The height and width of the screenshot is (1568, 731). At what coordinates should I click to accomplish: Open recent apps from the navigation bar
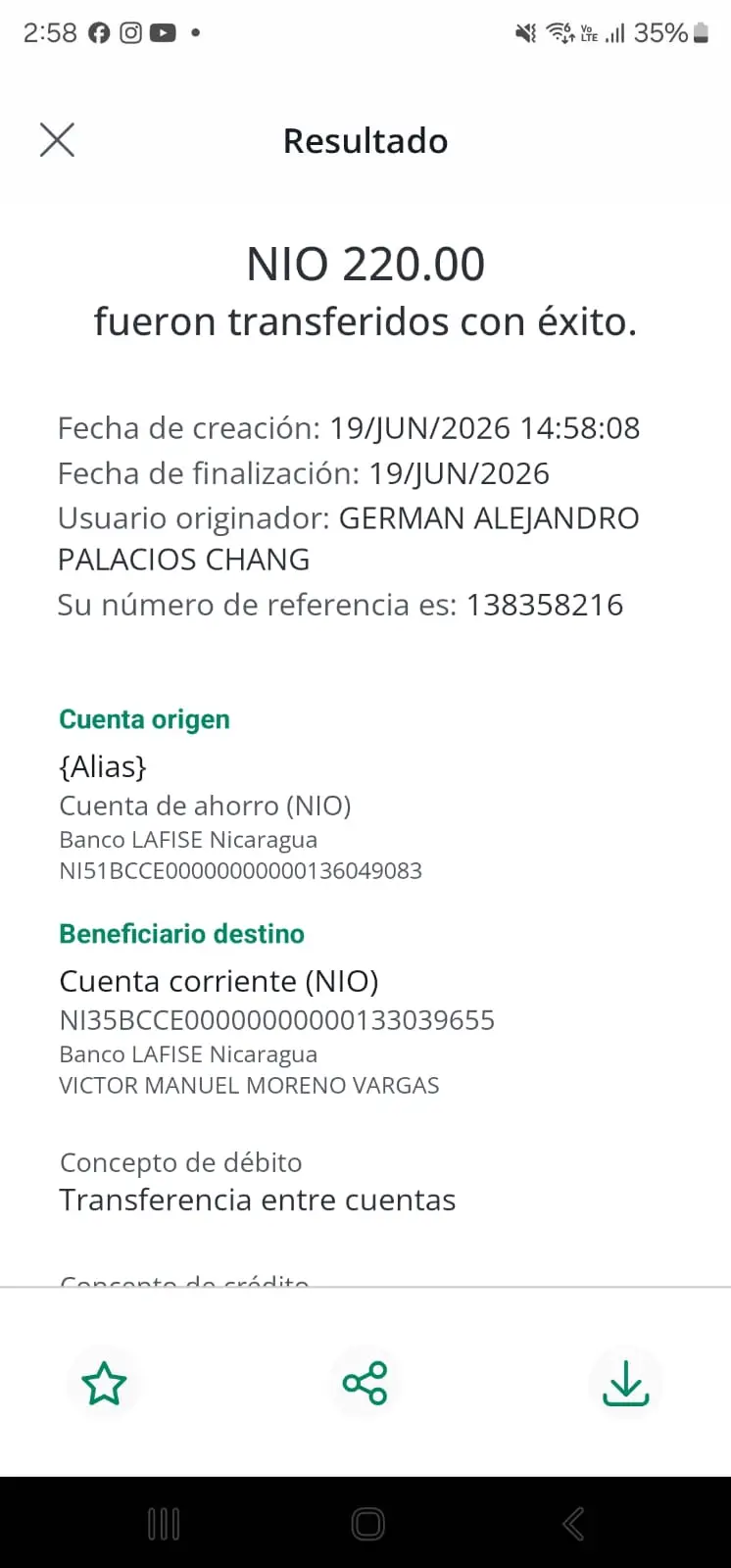[x=164, y=1524]
